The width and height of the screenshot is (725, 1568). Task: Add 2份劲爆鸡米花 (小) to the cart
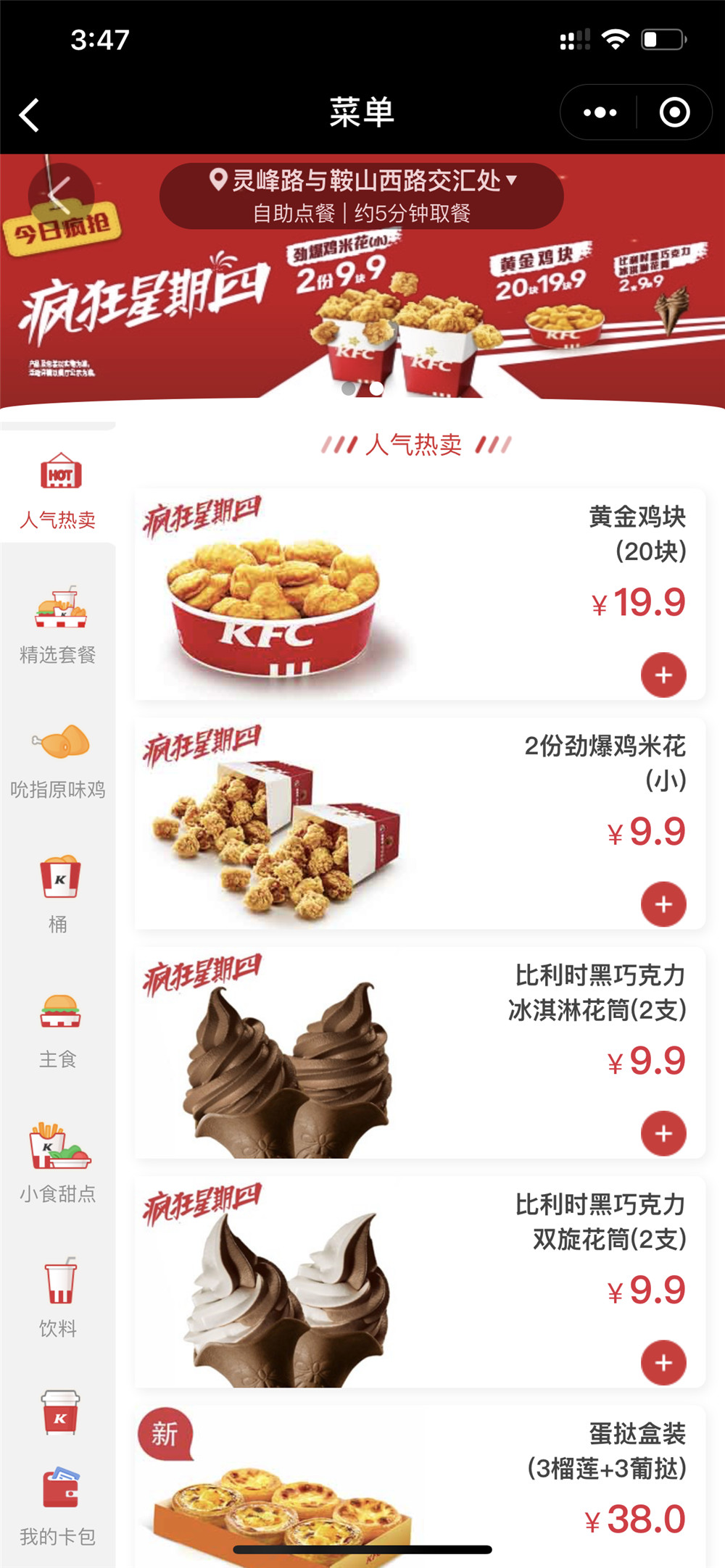coord(663,904)
